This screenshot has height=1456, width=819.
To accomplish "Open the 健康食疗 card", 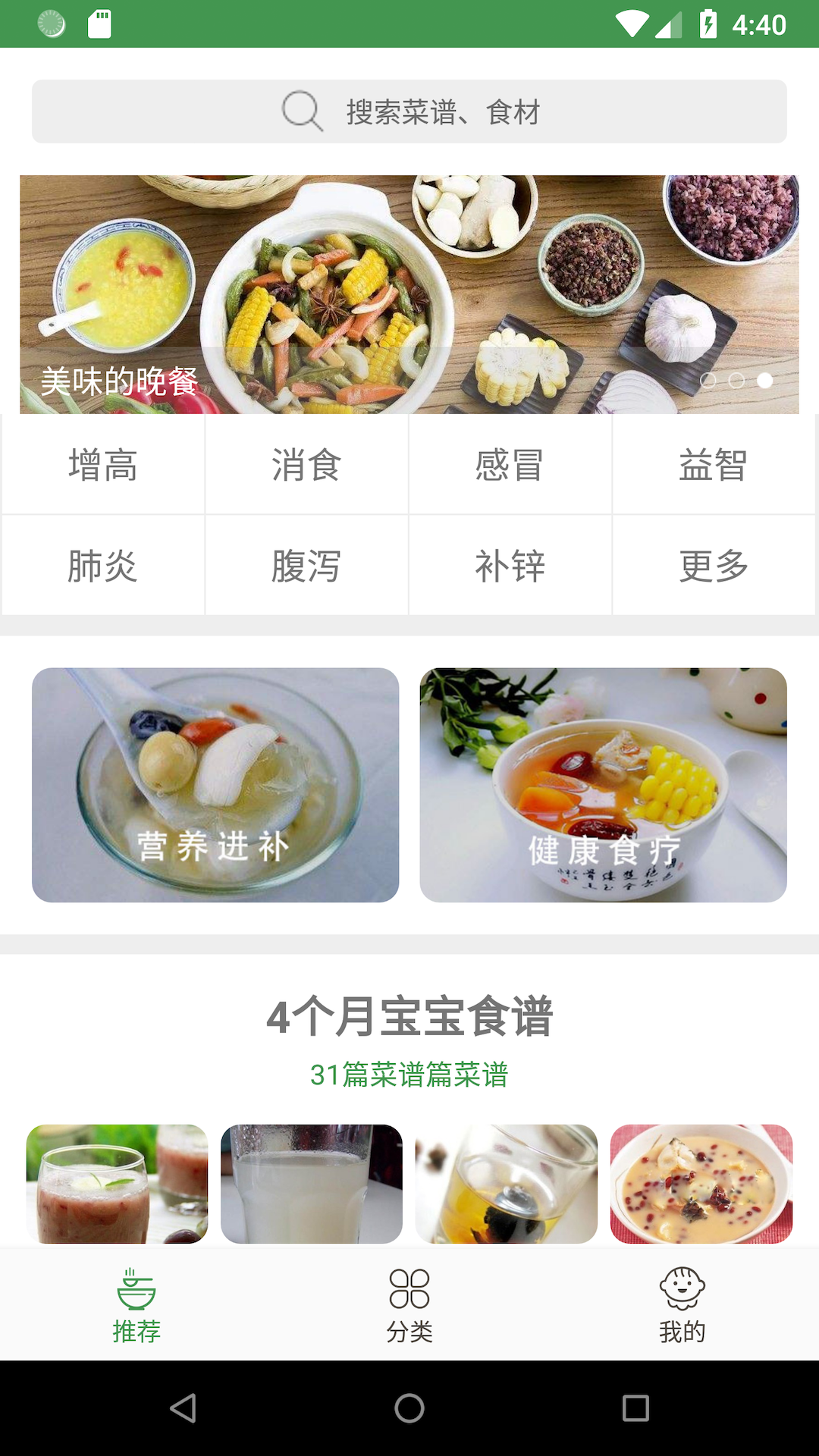I will click(x=604, y=785).
